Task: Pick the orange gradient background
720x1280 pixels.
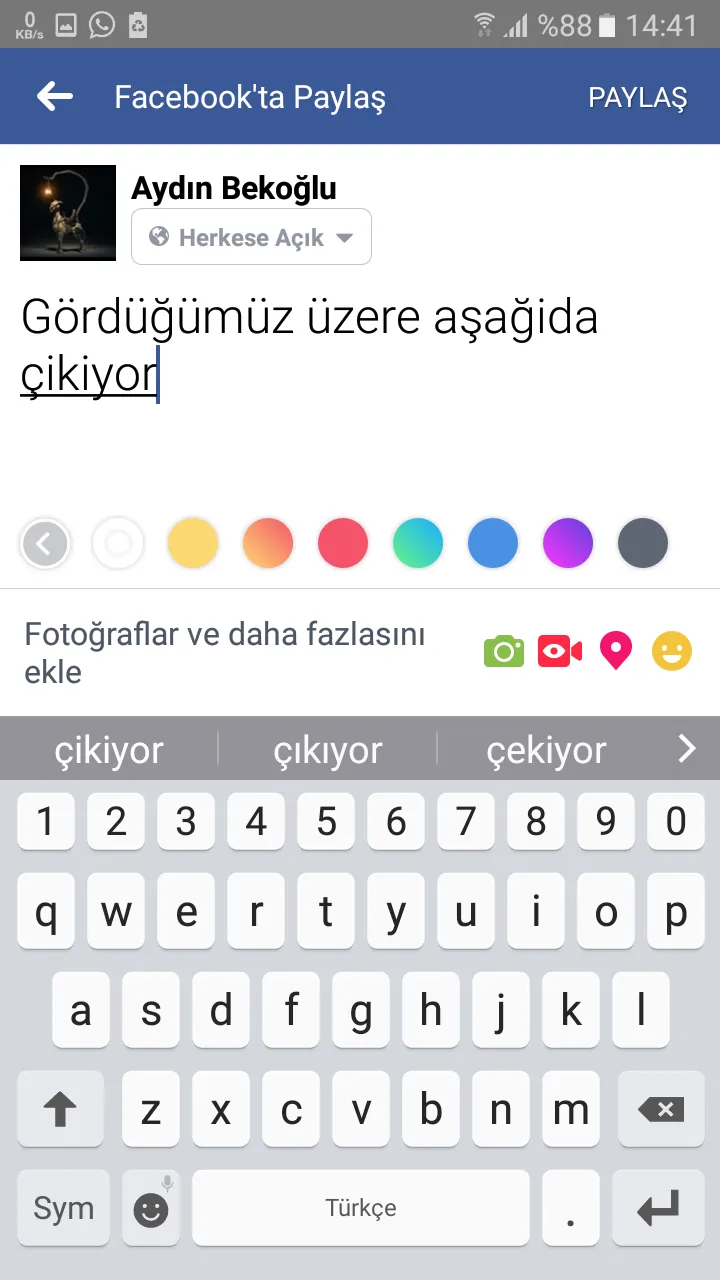Action: pos(268,544)
